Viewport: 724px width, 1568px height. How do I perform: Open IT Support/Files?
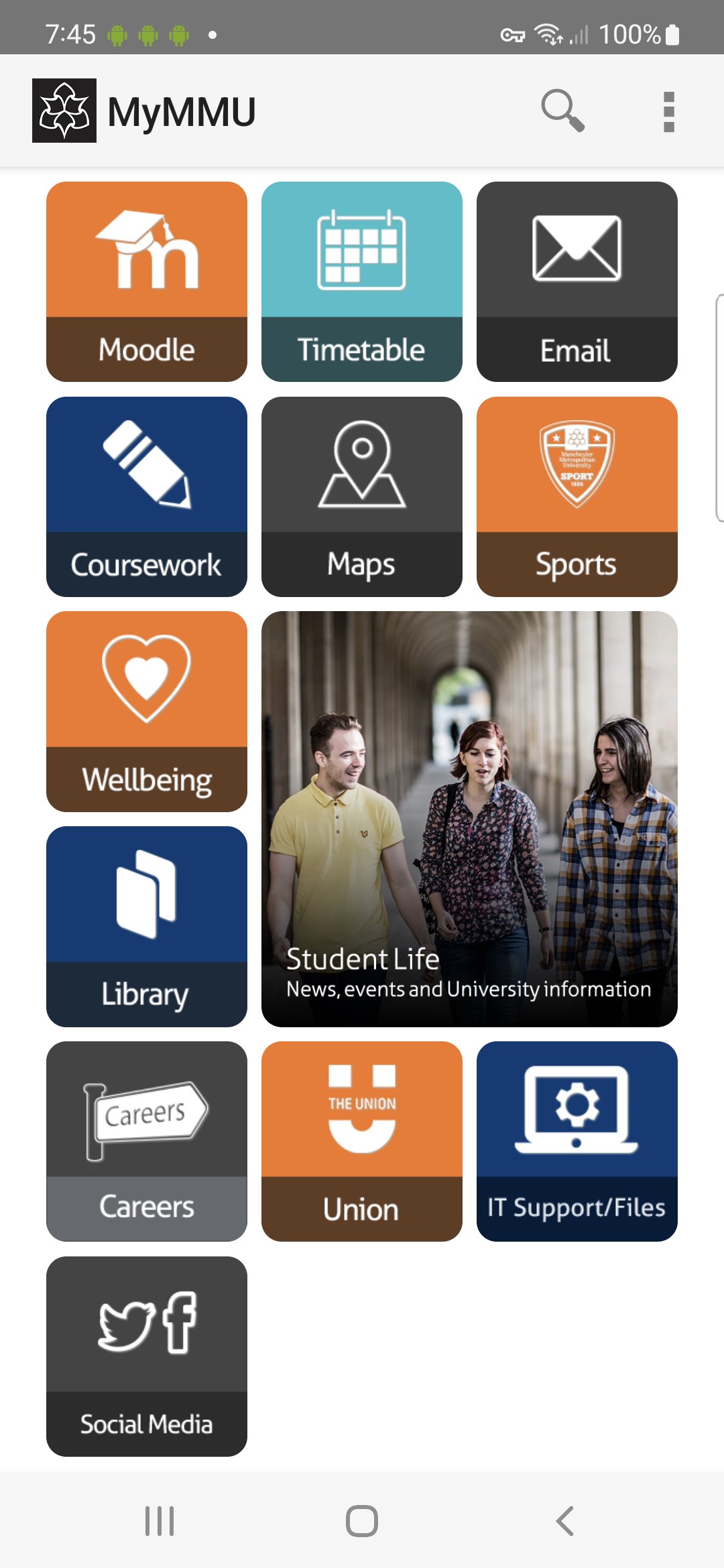[x=577, y=1141]
